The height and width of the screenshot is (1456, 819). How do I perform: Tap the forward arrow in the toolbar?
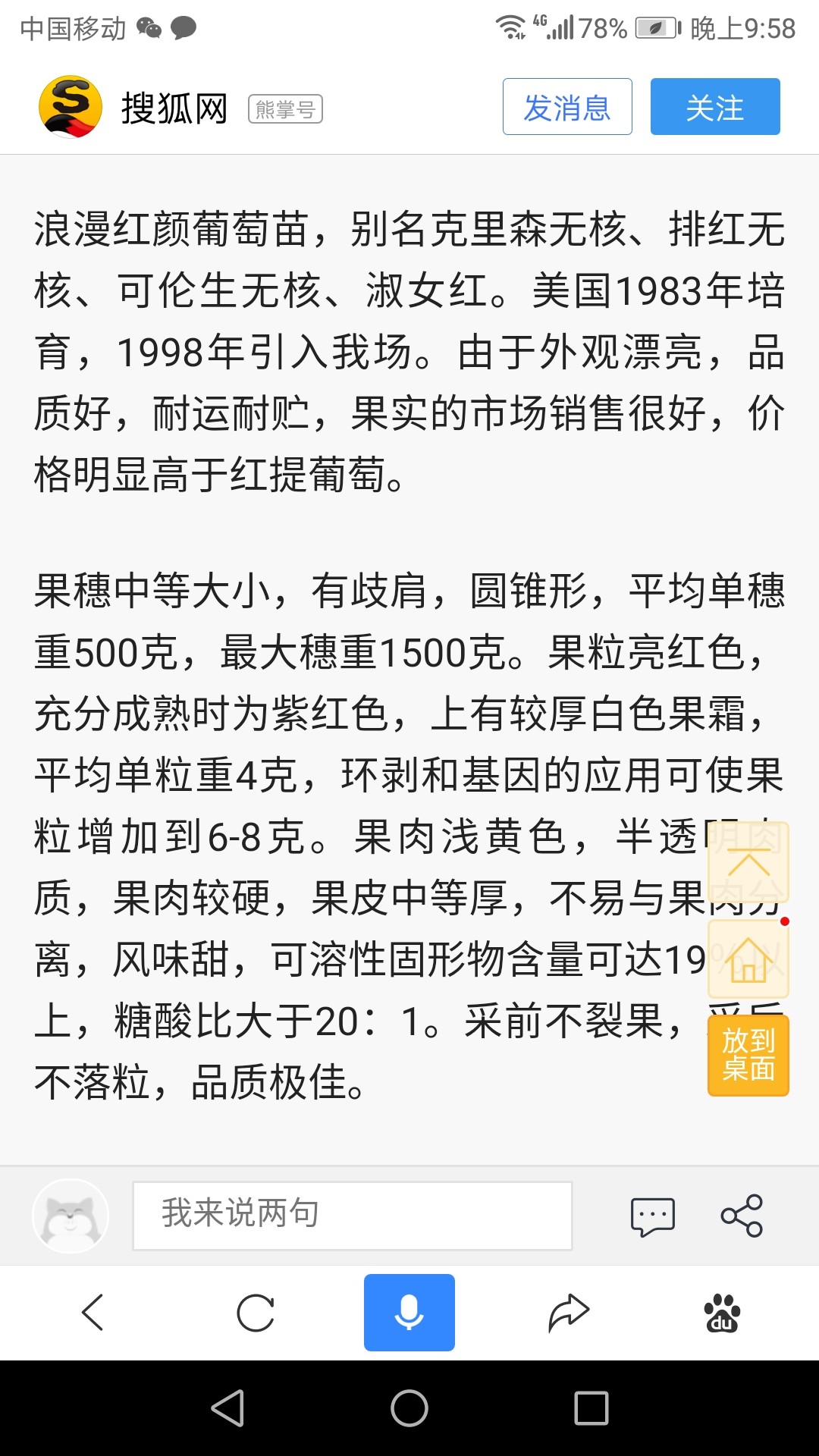coord(568,1313)
